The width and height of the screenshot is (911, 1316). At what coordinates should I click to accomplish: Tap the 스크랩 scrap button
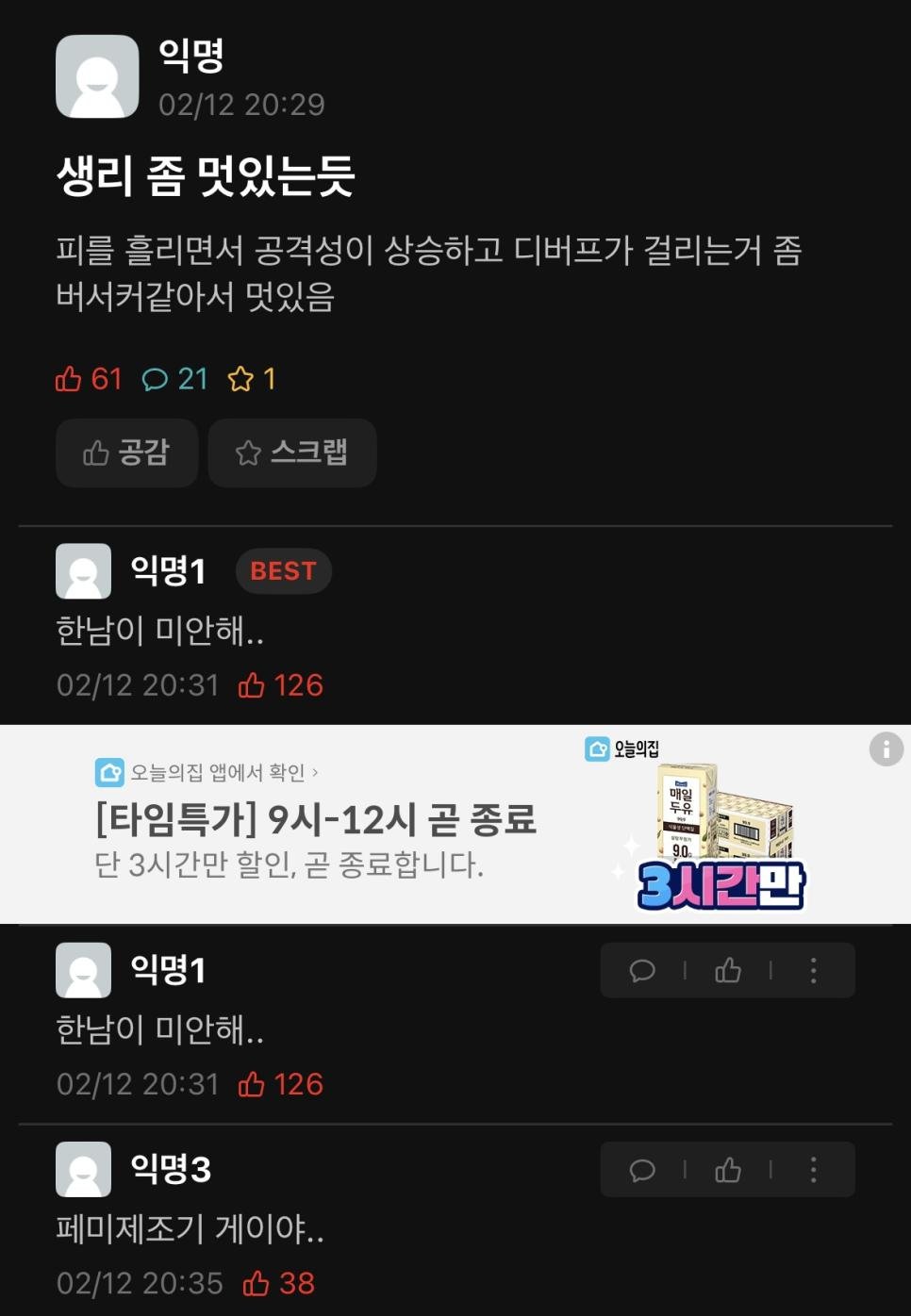(x=291, y=453)
